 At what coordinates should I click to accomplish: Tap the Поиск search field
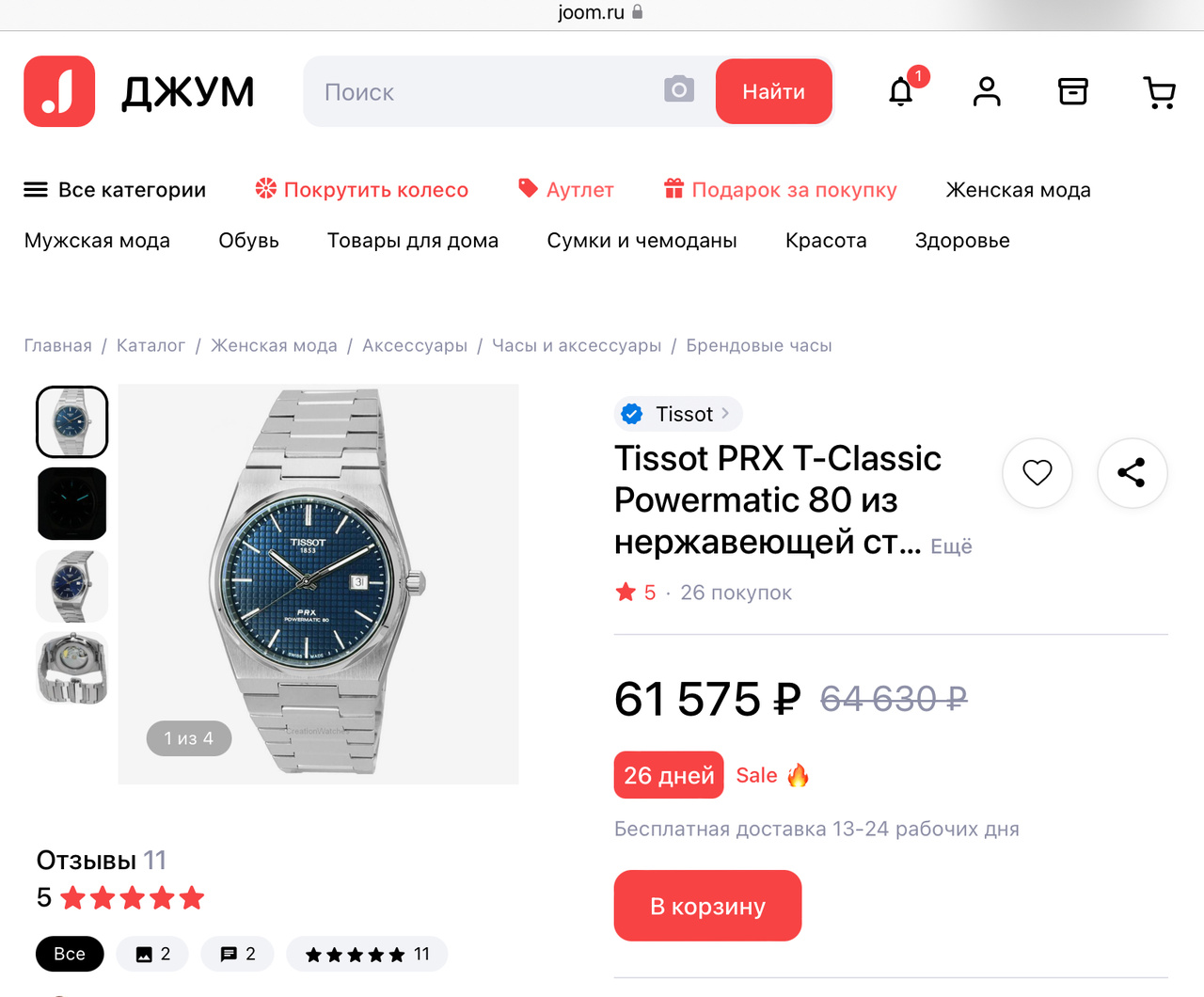click(480, 91)
